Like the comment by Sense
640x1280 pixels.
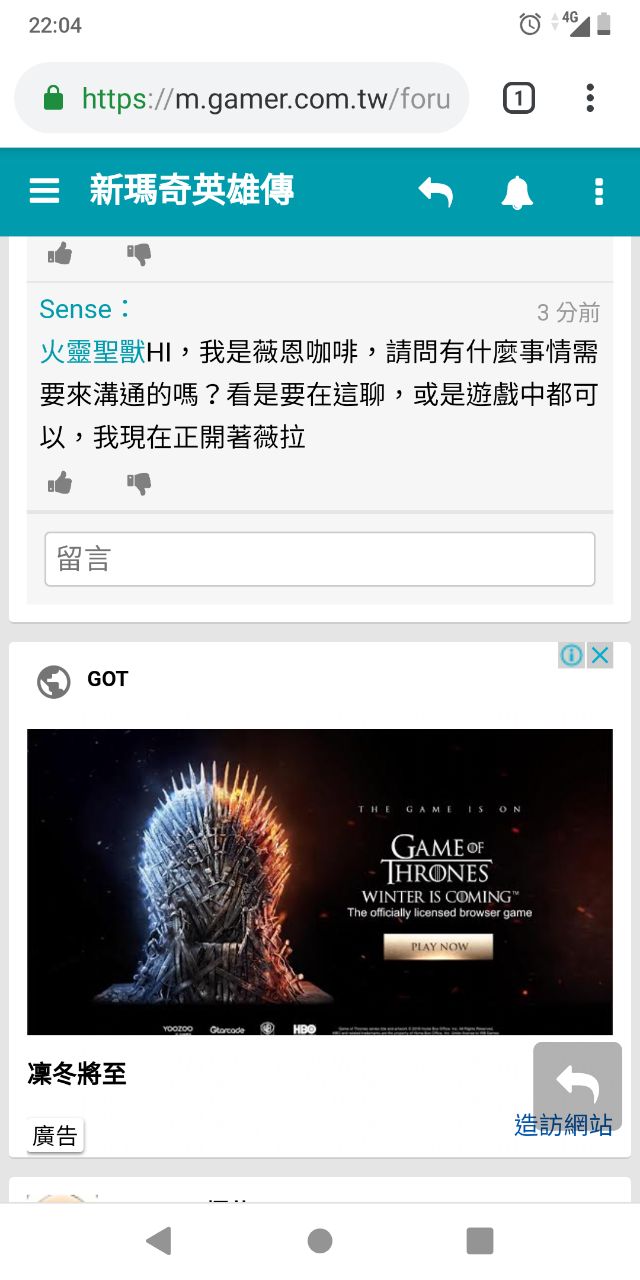click(60, 484)
